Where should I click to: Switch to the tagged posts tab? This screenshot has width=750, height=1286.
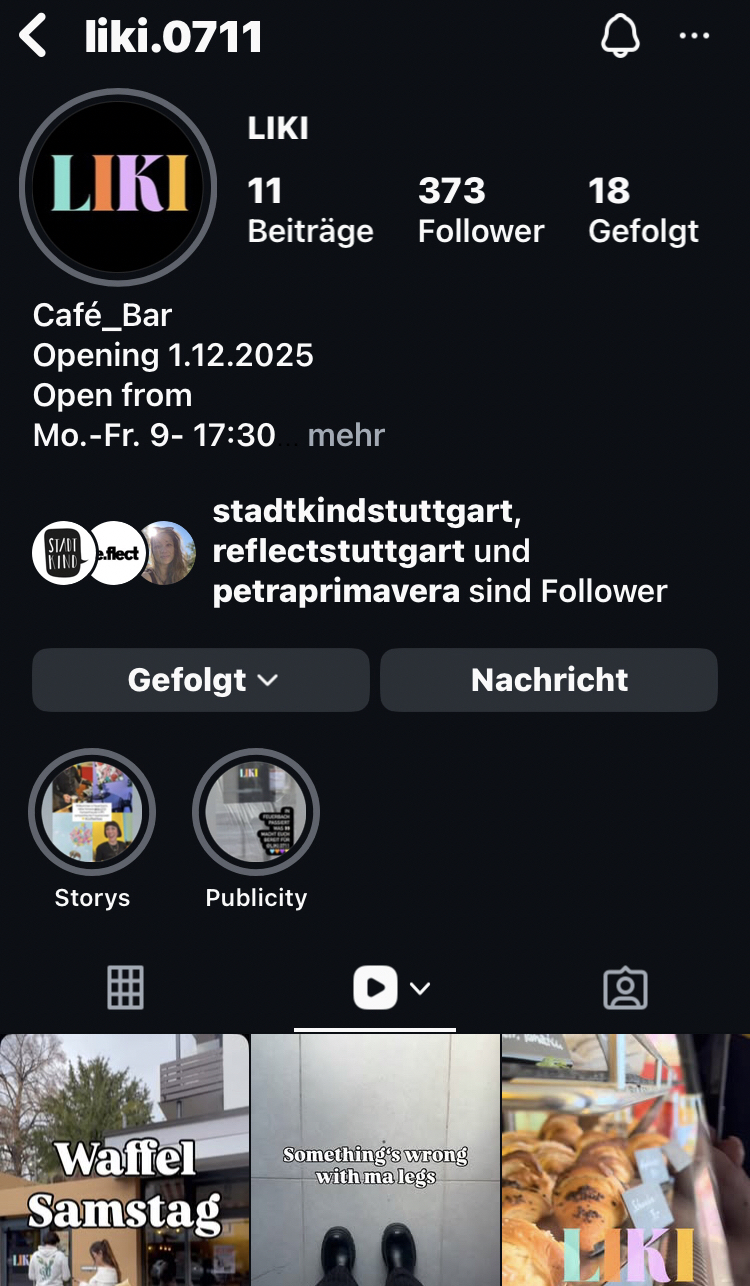coord(626,988)
